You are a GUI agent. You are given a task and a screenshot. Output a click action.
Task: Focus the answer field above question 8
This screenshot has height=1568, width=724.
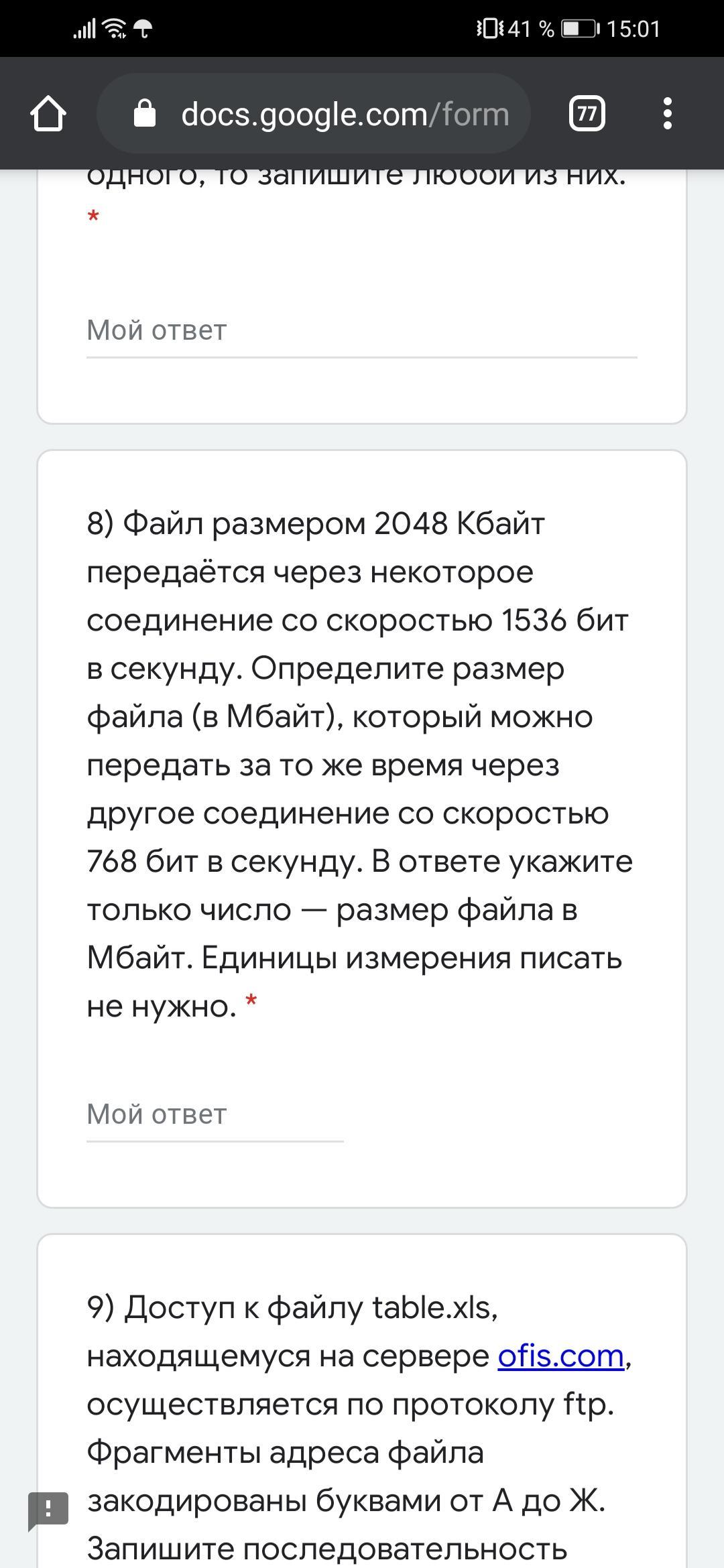[361, 331]
